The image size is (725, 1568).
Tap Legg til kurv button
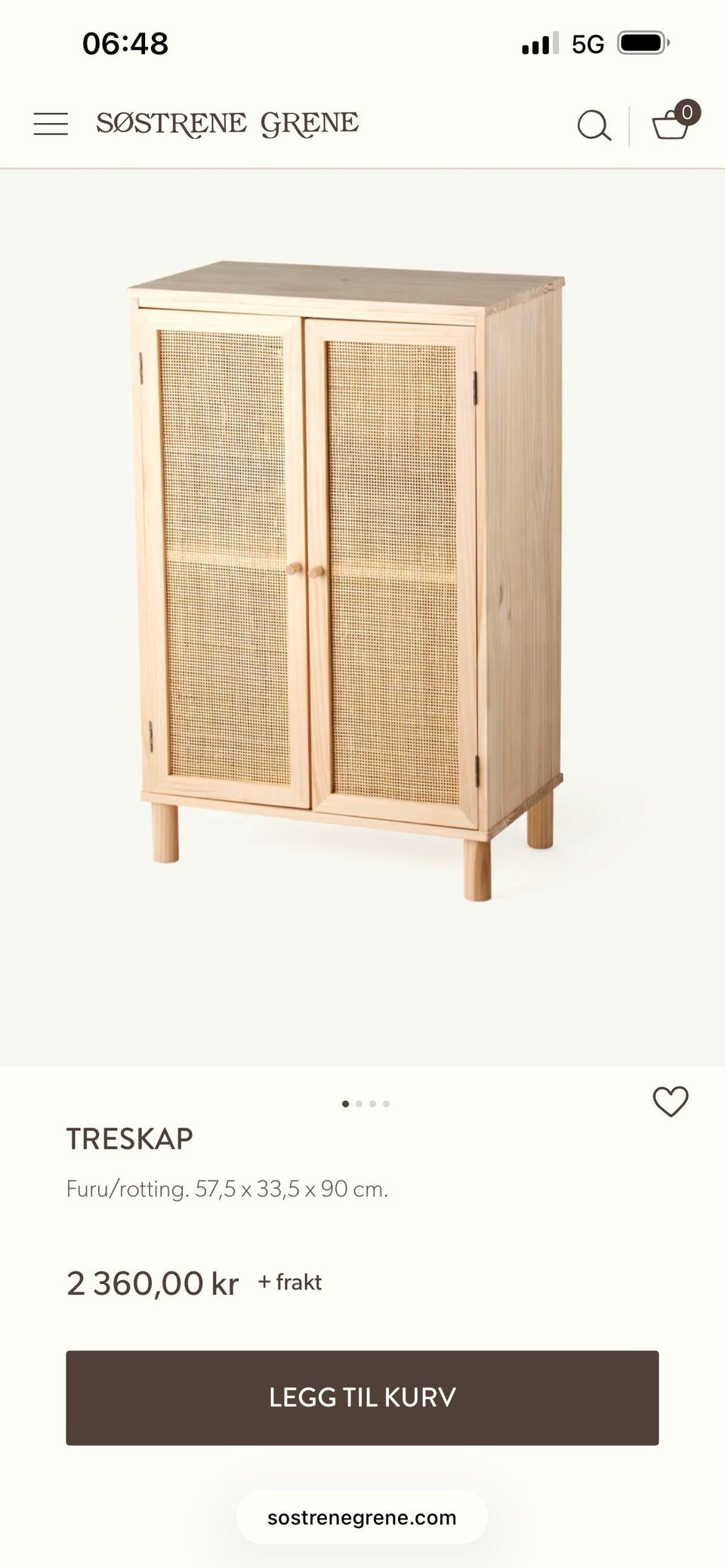tap(362, 1397)
